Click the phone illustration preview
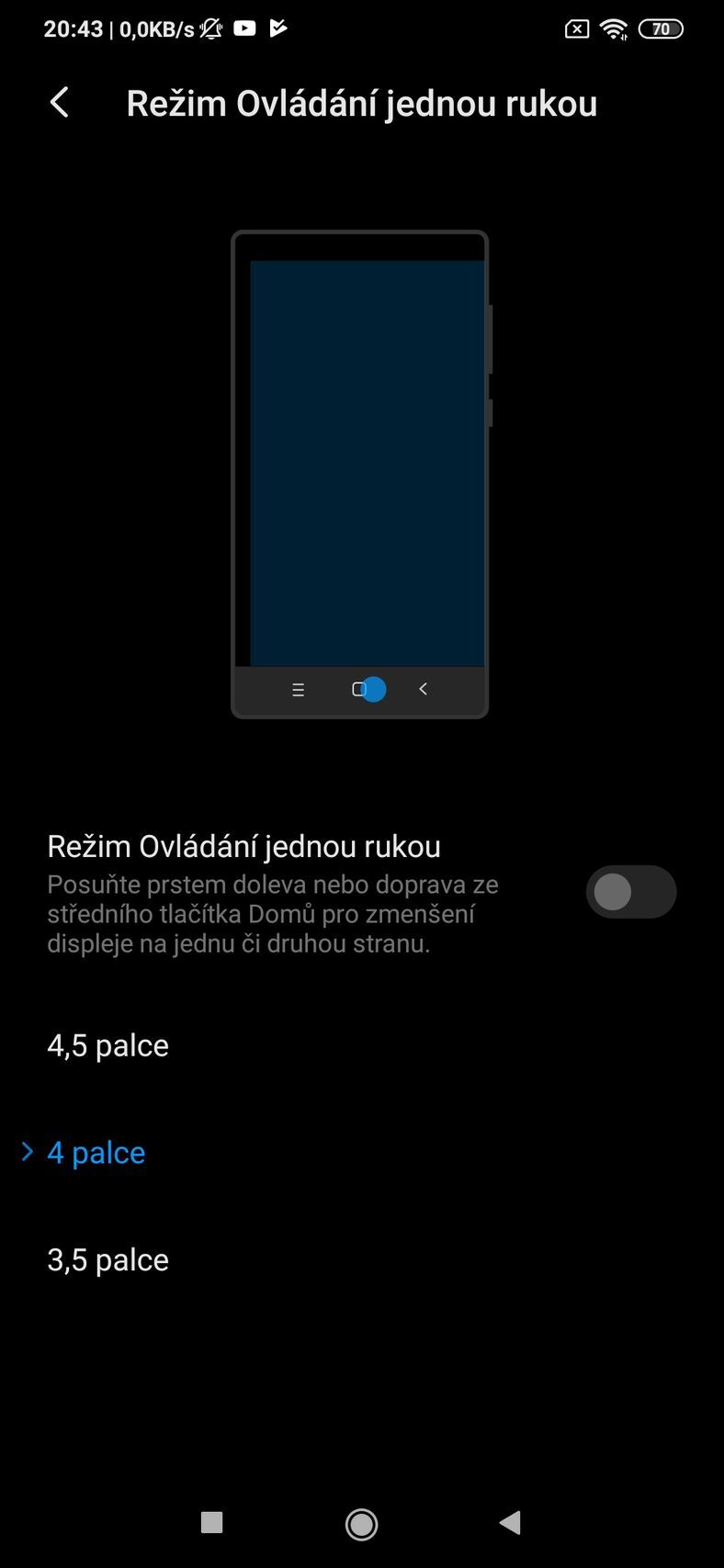Screen dimensions: 724x1568 [359, 473]
